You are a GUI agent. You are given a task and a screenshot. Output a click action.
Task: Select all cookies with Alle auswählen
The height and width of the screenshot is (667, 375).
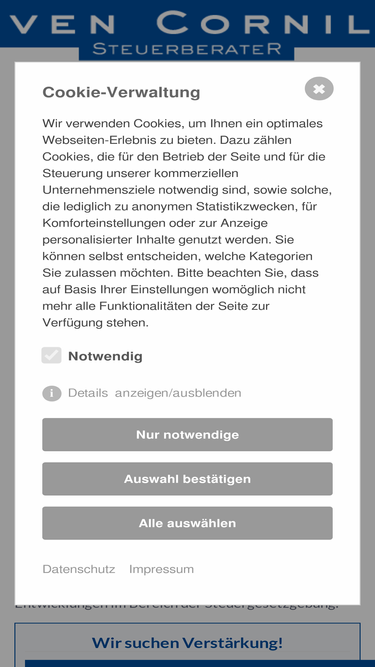tap(187, 523)
